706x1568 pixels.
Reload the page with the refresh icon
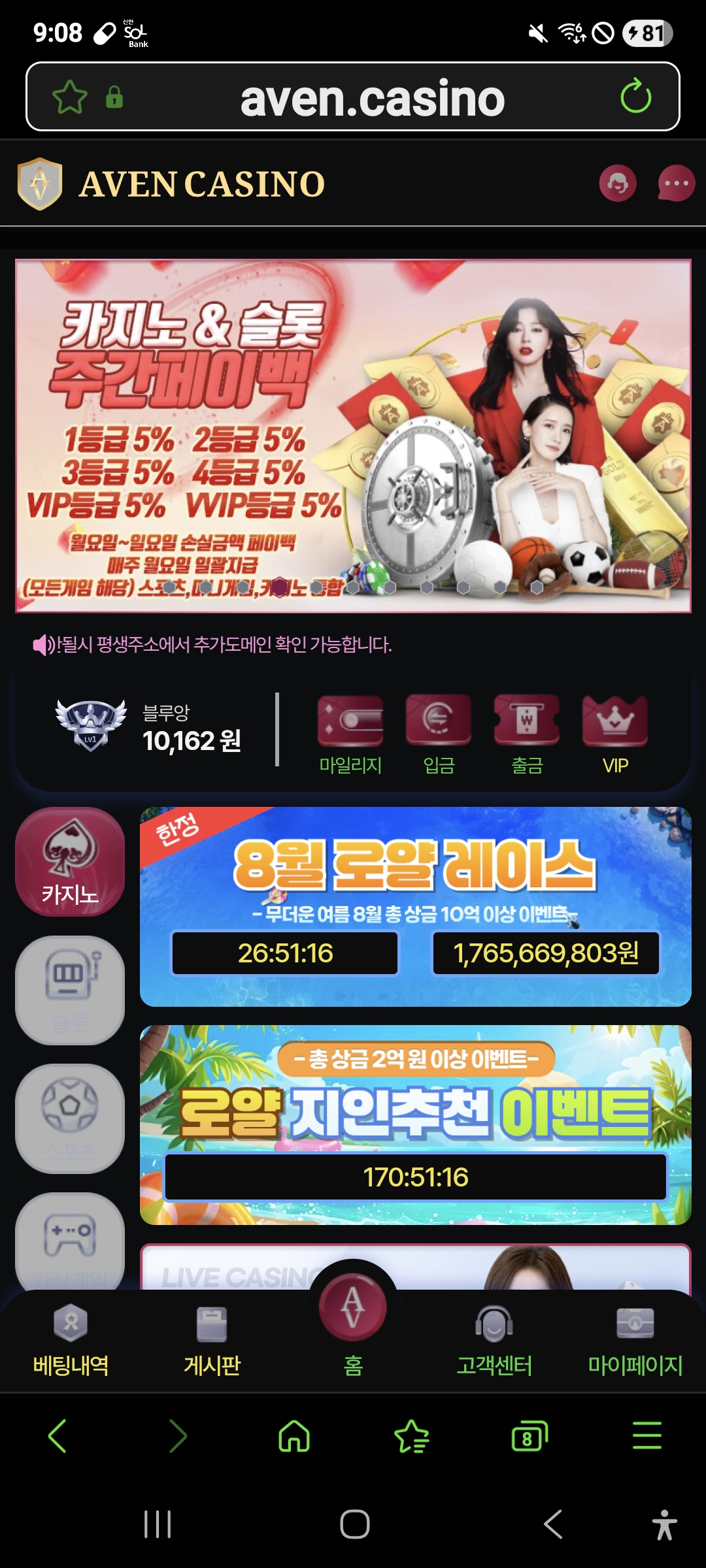[x=635, y=97]
